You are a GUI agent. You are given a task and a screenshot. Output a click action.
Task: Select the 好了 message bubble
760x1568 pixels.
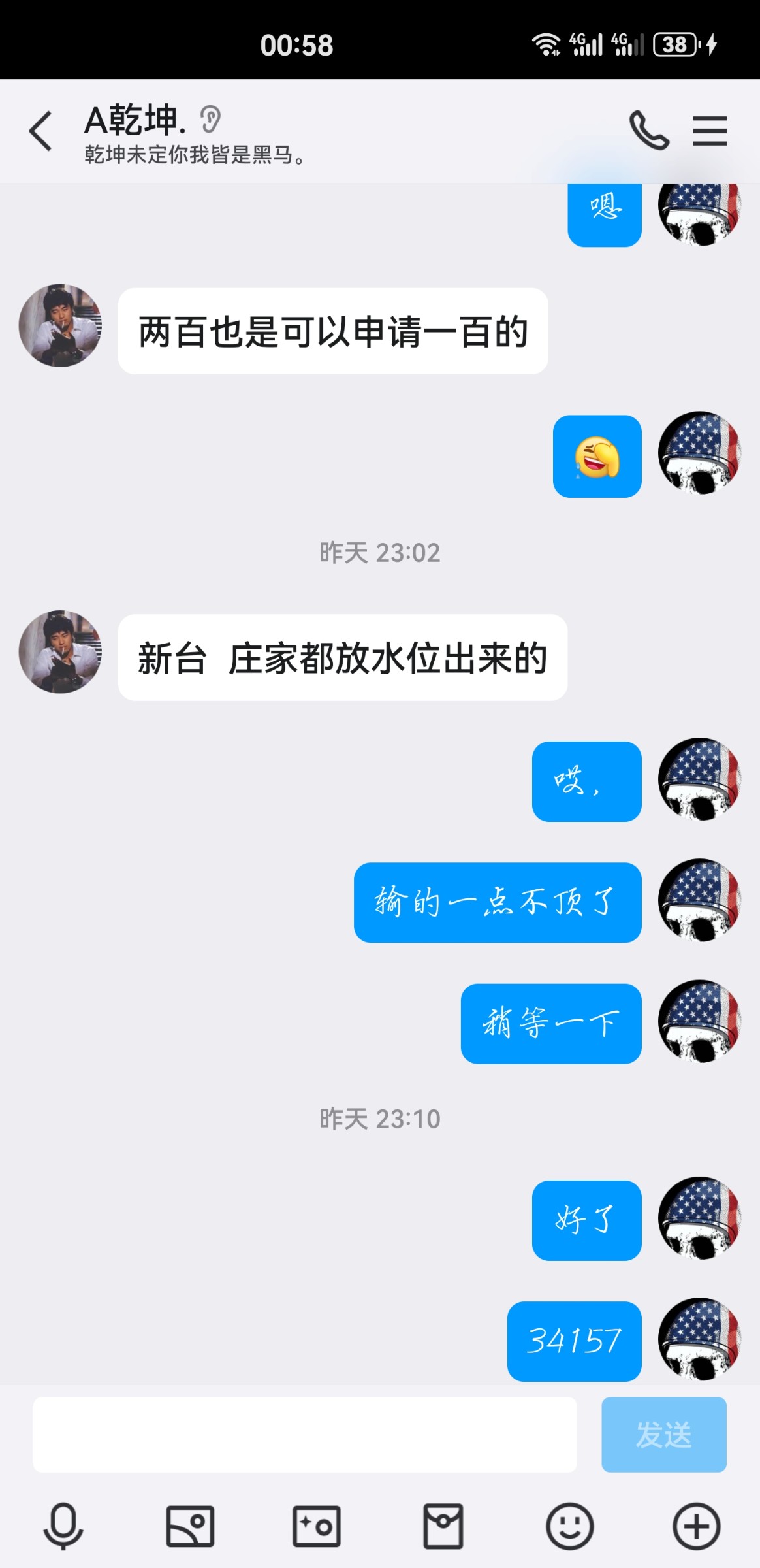pyautogui.click(x=586, y=1221)
